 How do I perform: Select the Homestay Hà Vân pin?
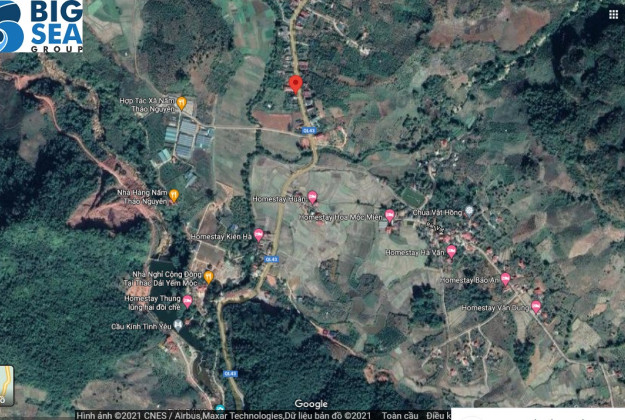click(451, 252)
